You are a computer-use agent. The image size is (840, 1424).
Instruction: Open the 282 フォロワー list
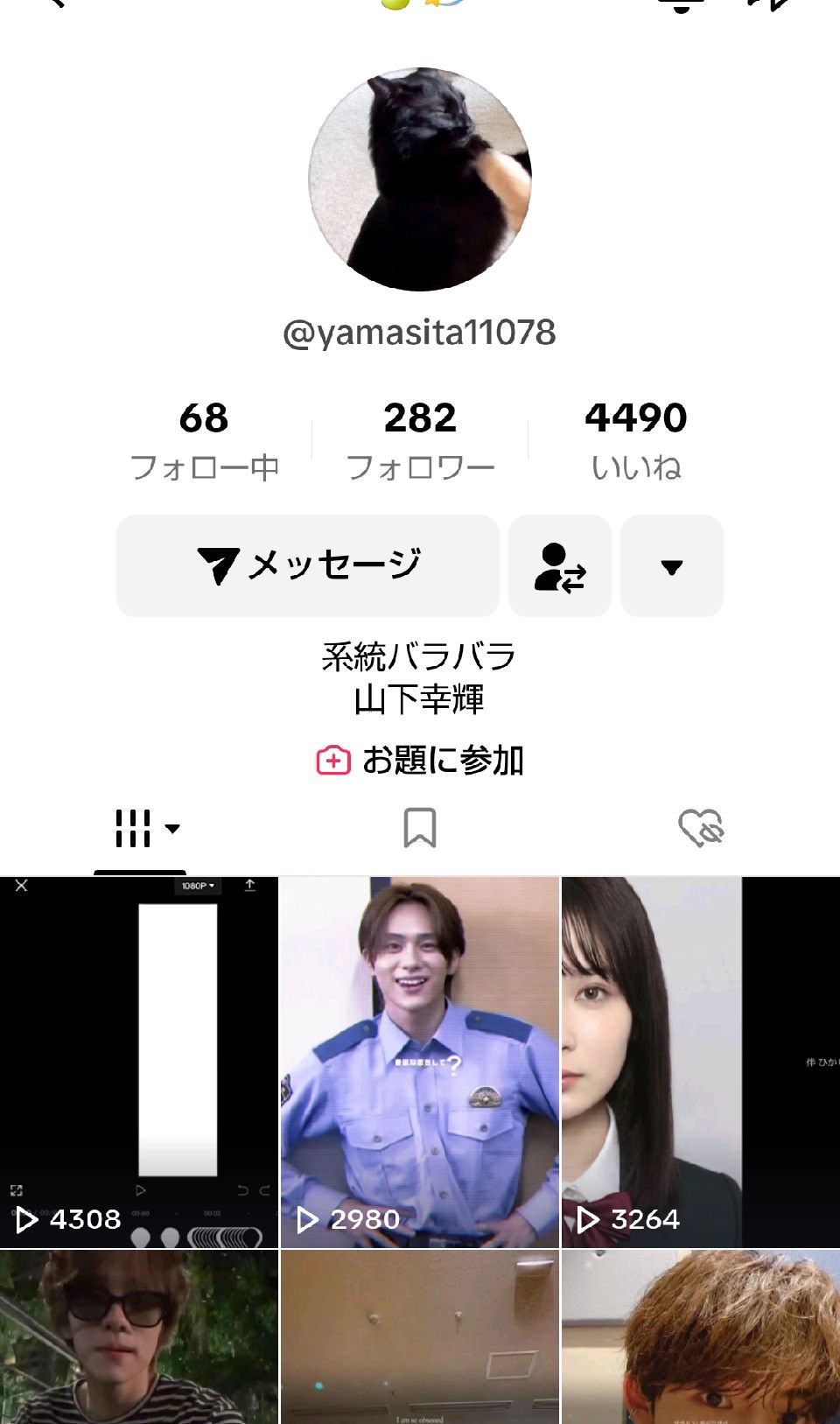click(420, 440)
